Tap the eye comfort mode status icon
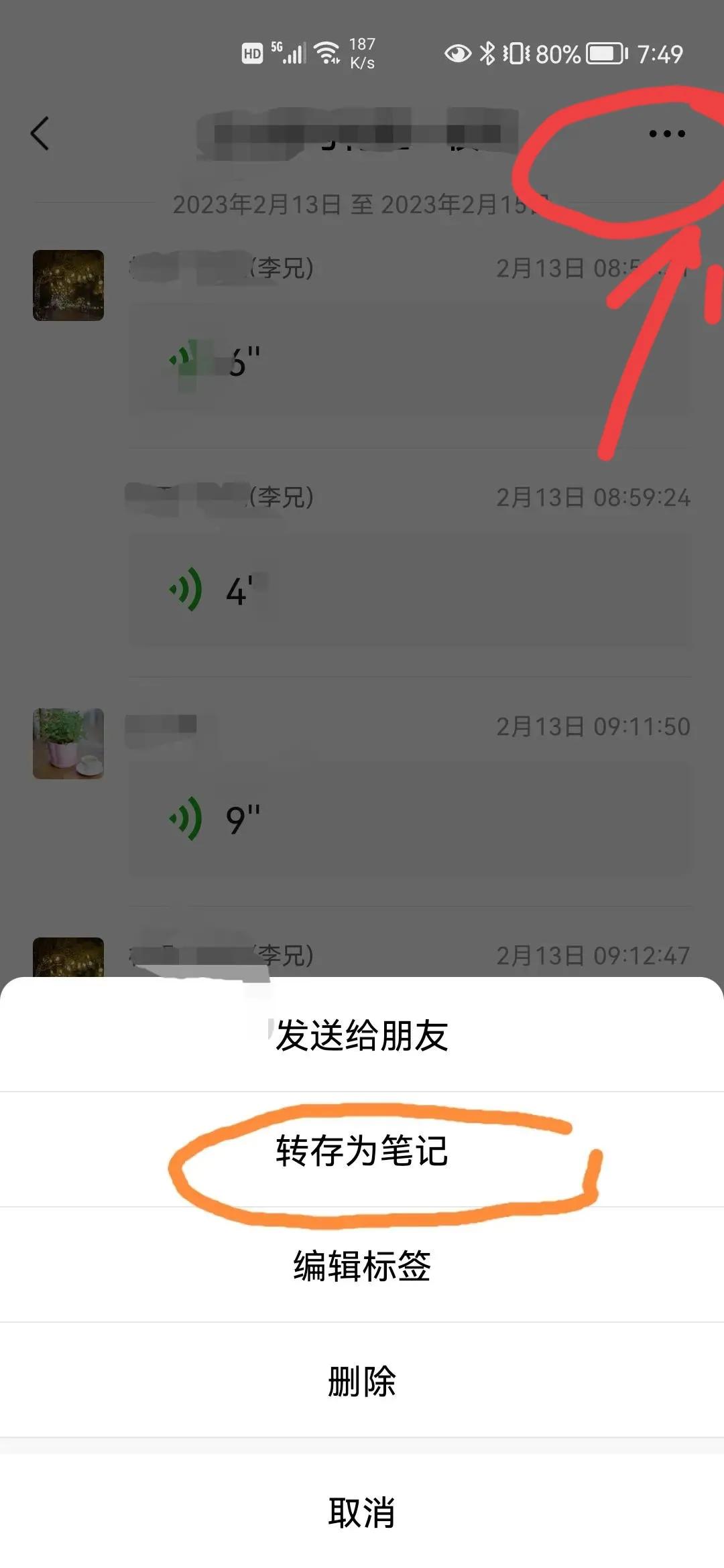724x1568 pixels. [x=458, y=52]
